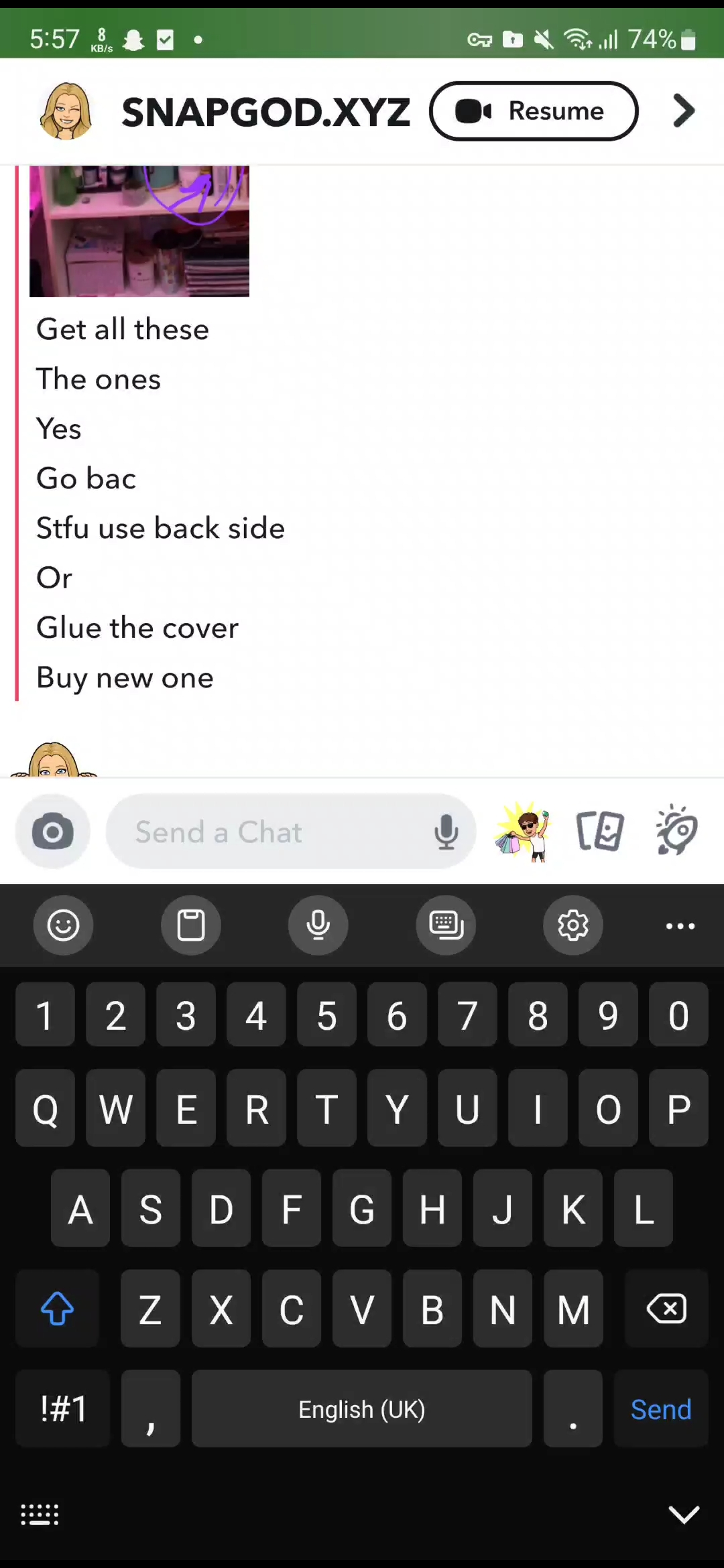Focus the Send a Chat field

click(x=268, y=832)
